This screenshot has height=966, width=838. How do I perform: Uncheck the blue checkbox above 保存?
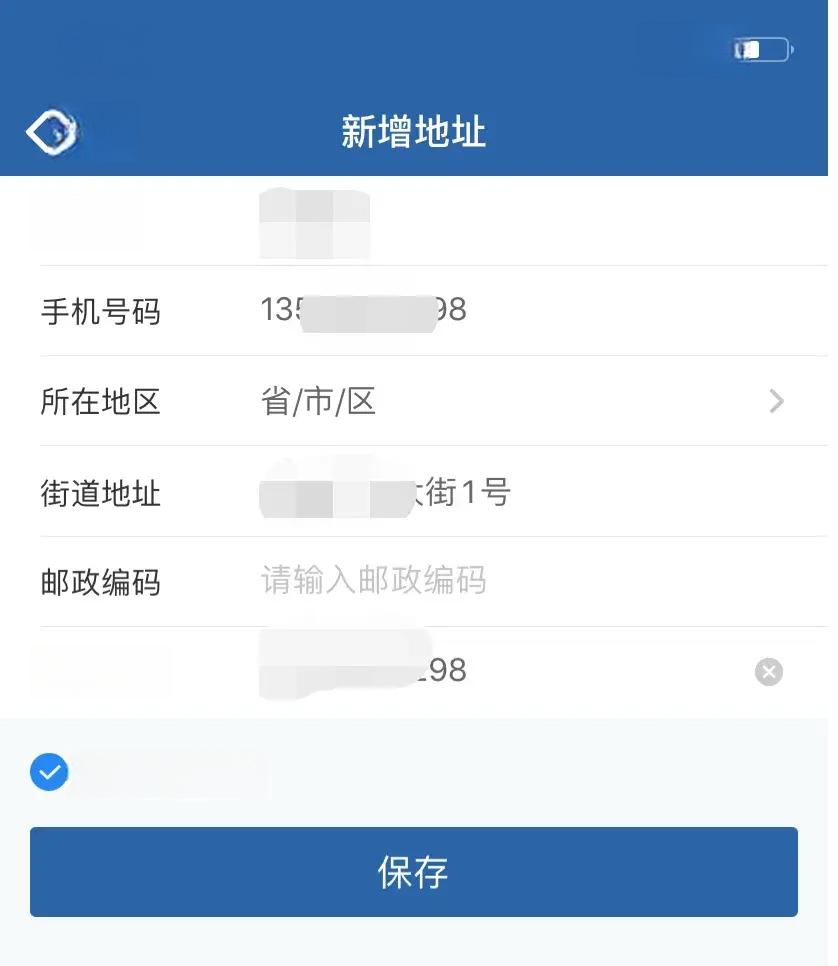coord(49,772)
